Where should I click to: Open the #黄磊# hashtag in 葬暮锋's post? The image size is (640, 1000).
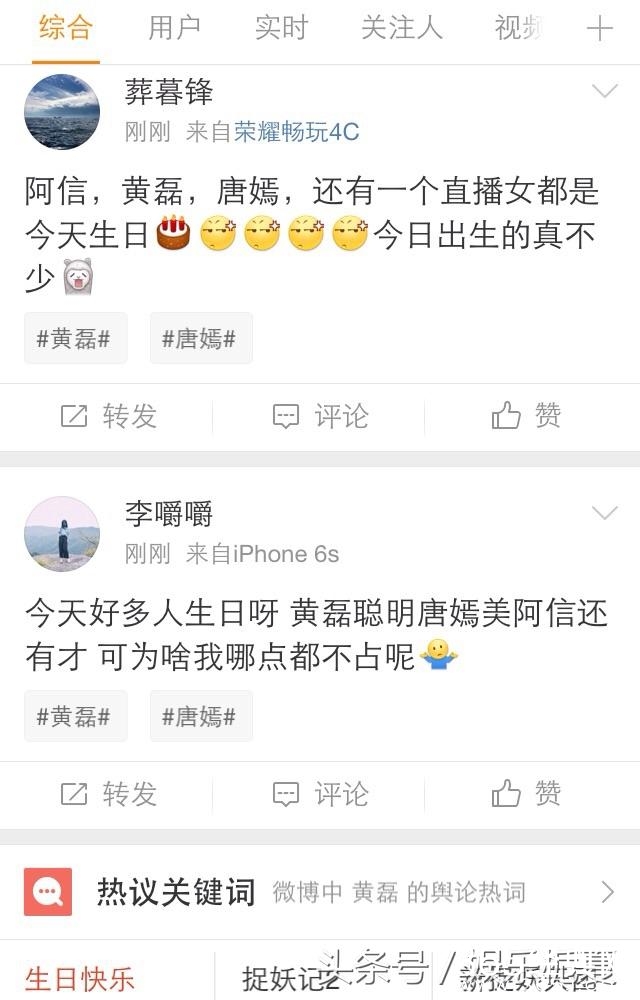[x=75, y=339]
